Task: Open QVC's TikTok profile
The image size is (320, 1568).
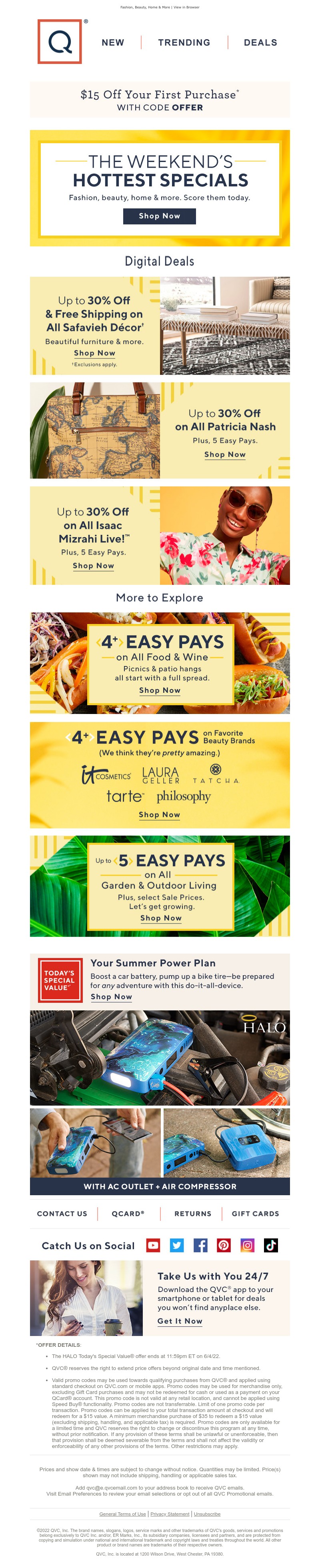Action: click(x=271, y=1245)
